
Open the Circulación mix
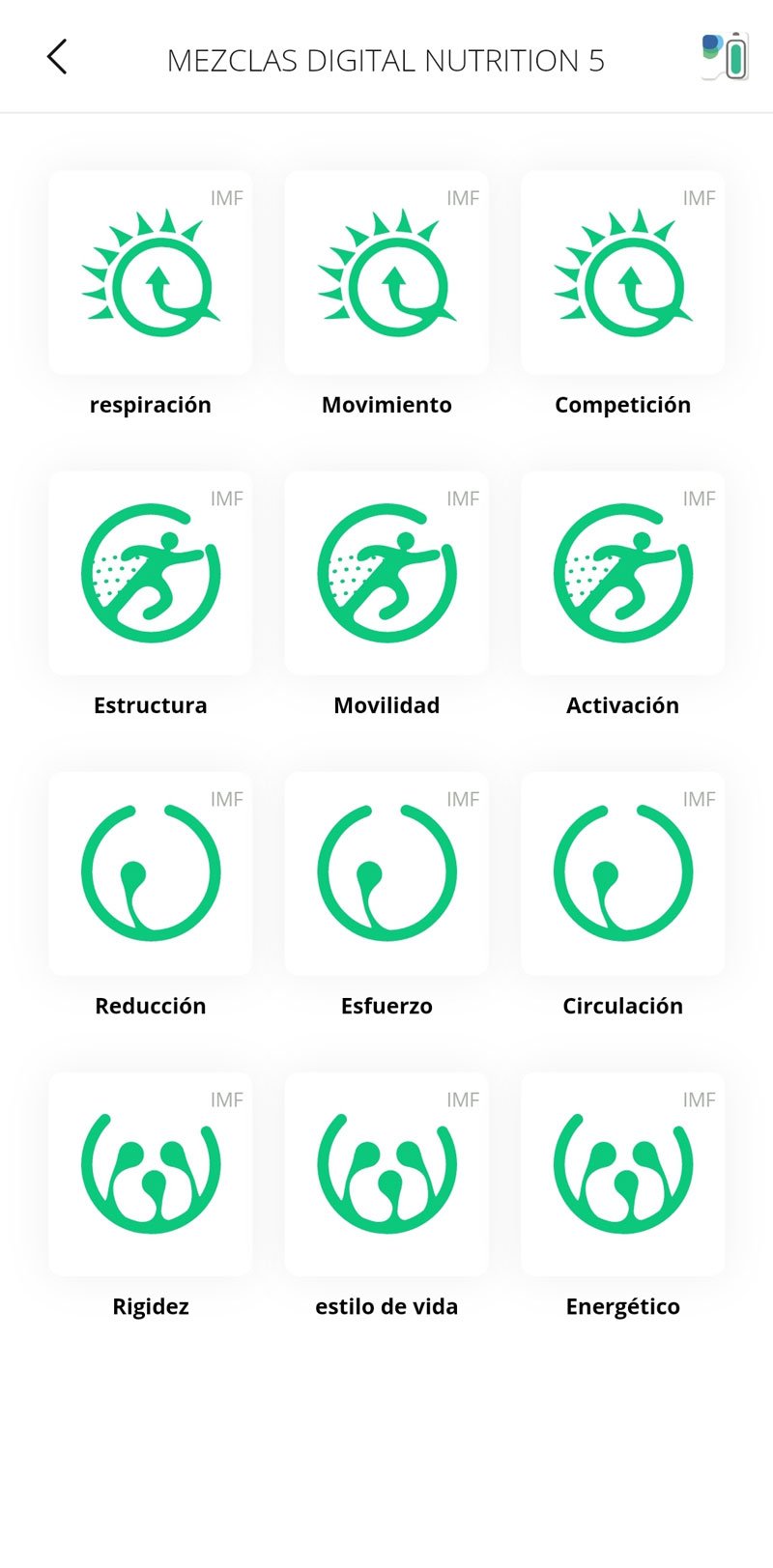(x=623, y=874)
